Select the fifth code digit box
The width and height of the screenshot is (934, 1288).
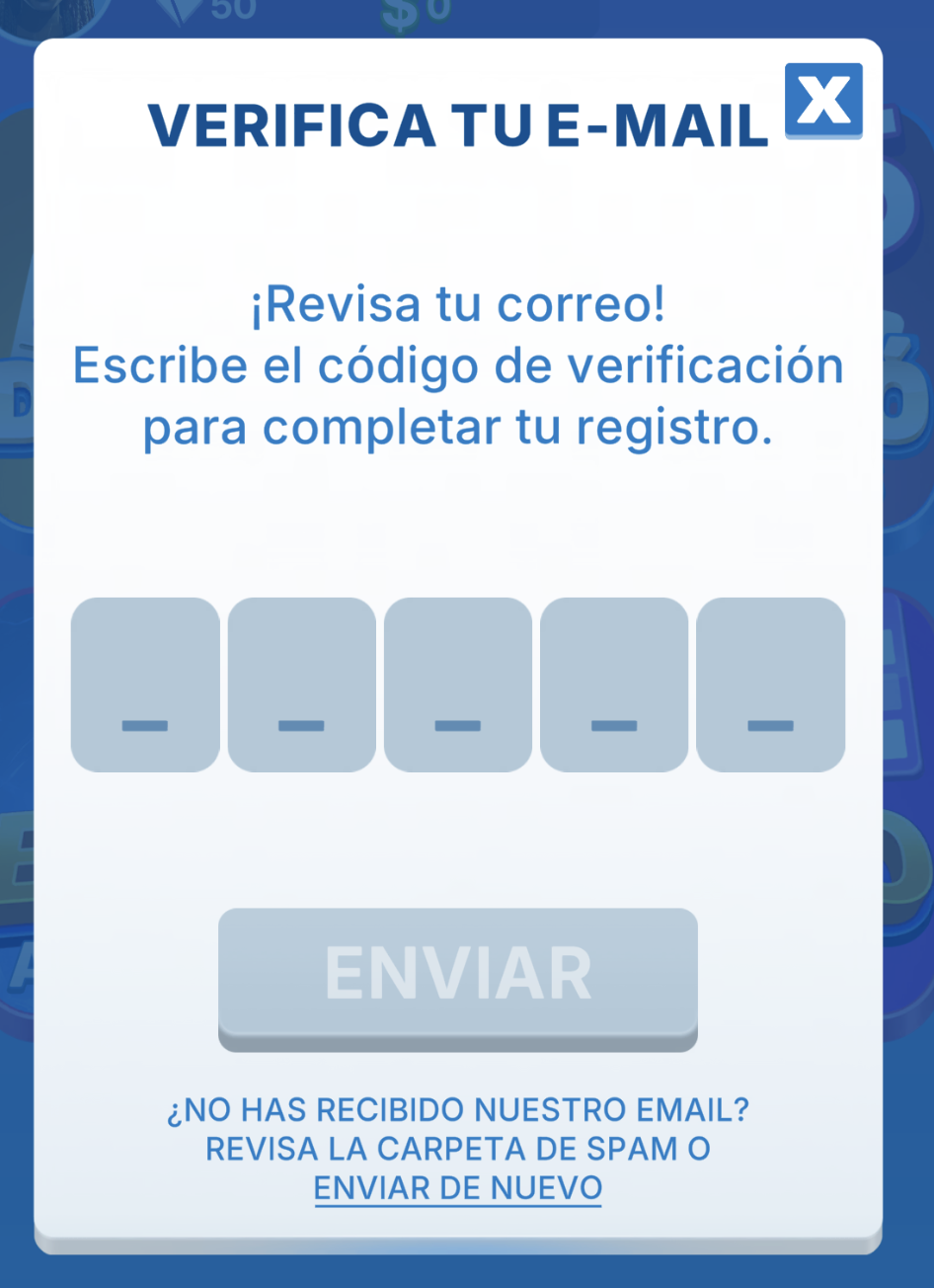click(770, 684)
